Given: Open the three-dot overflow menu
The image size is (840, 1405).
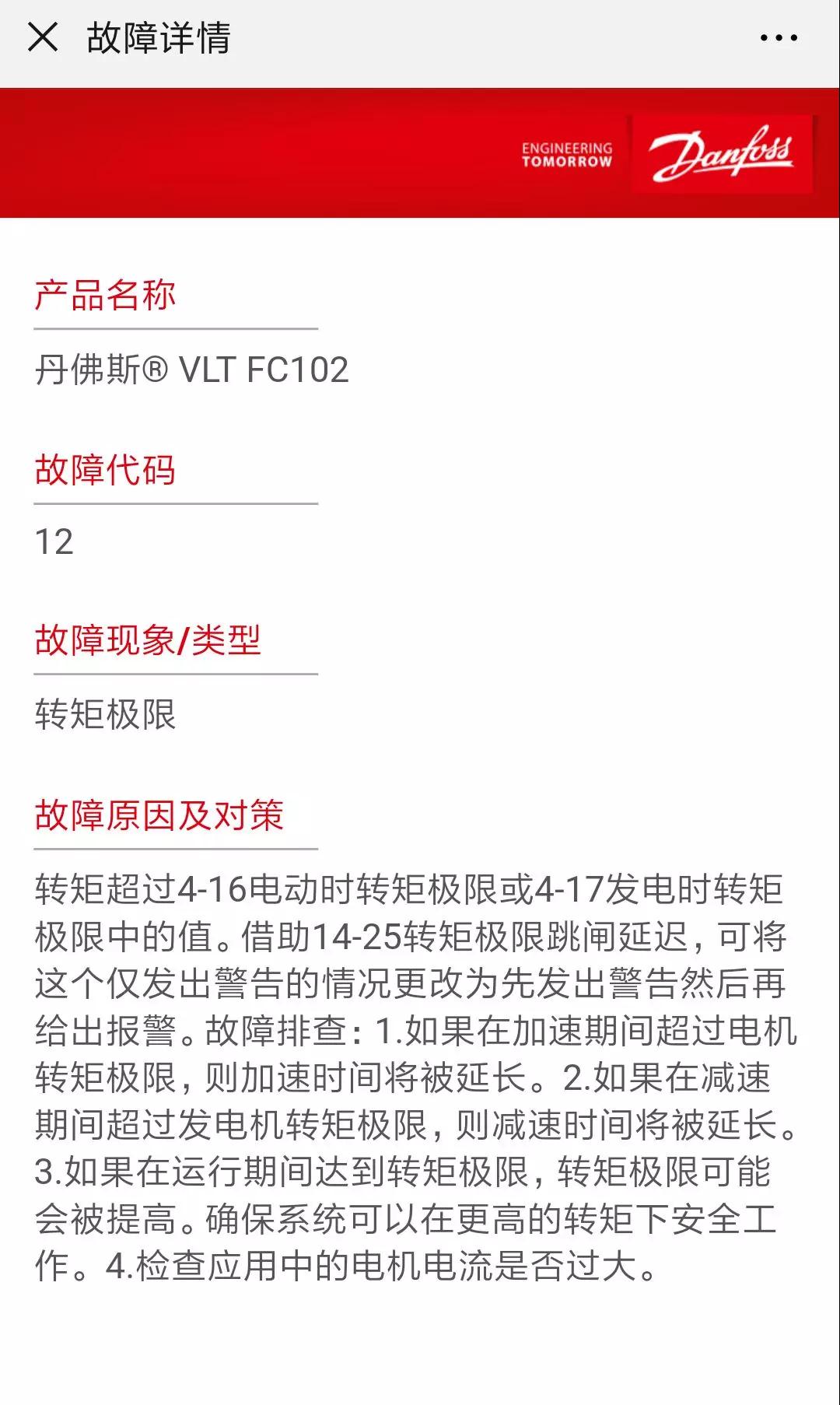Looking at the screenshot, I should click(x=779, y=37).
